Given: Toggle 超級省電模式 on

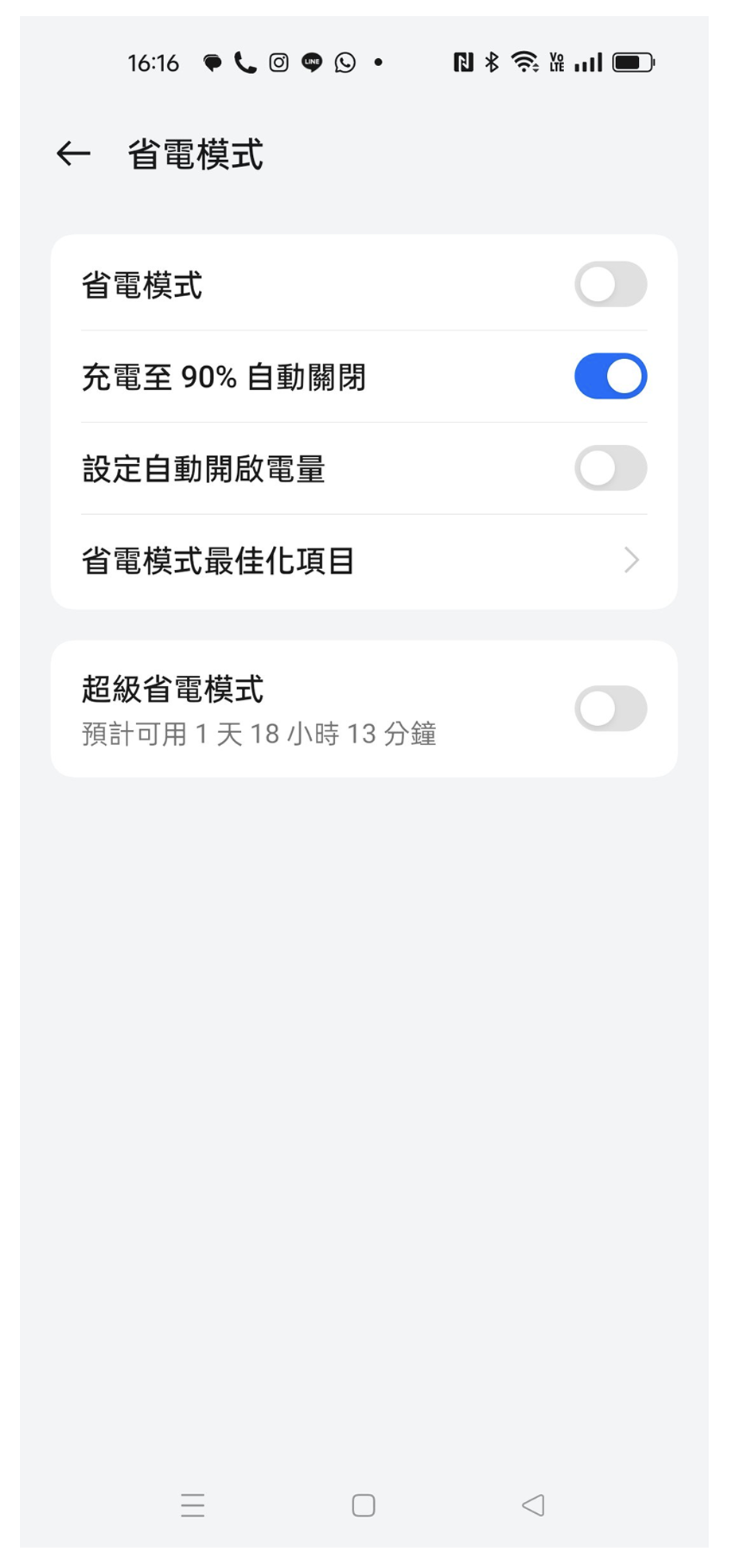Looking at the screenshot, I should [x=610, y=708].
